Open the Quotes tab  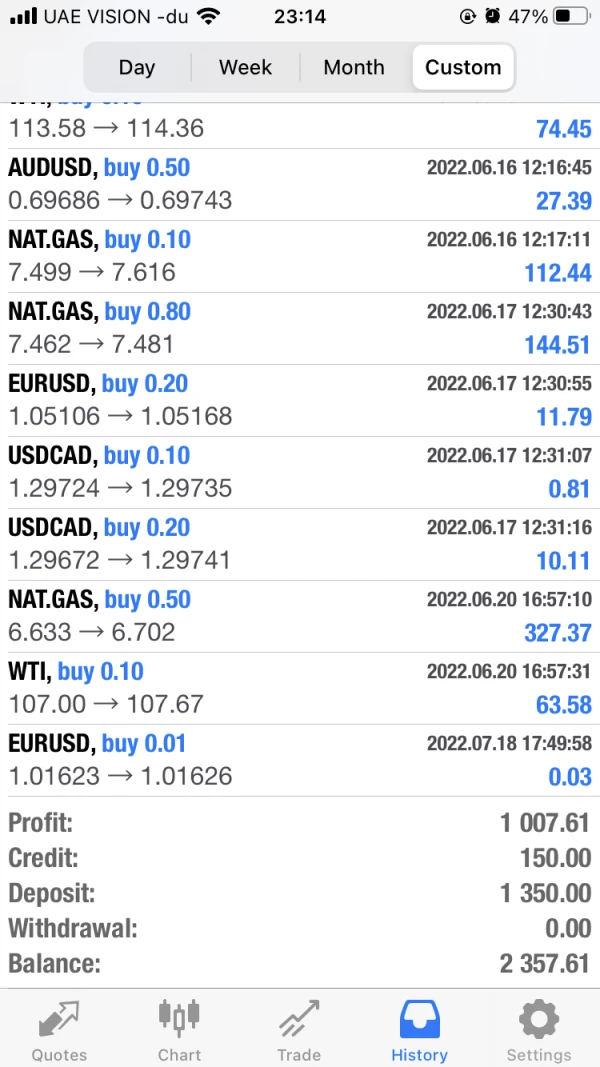59,1030
